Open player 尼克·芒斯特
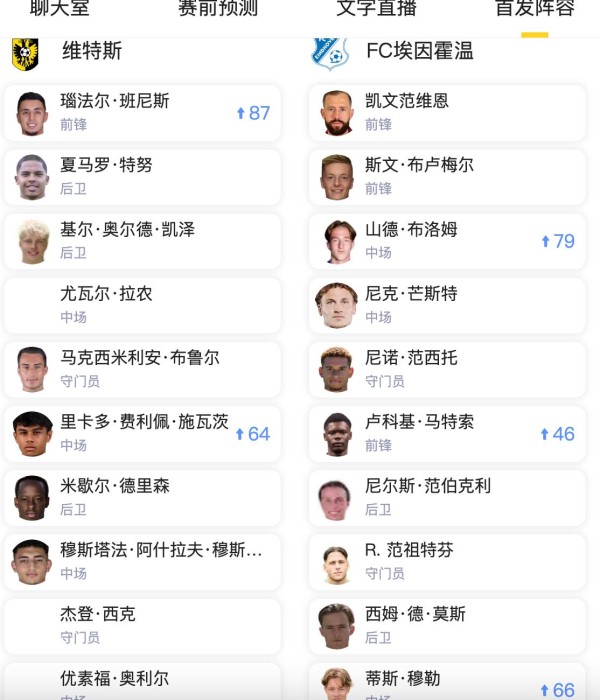Image resolution: width=600 pixels, height=700 pixels. [447, 305]
